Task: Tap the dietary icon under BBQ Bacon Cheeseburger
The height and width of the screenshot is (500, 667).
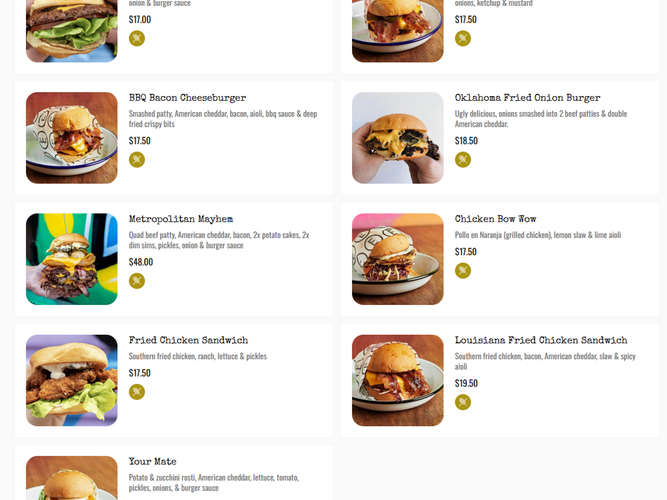Action: (x=137, y=160)
